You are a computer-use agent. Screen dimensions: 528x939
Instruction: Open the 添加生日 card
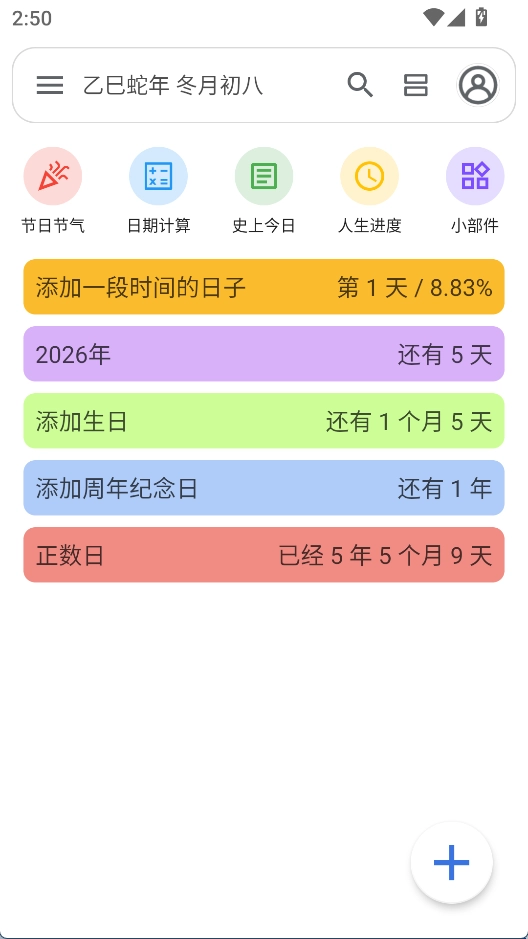click(x=264, y=421)
